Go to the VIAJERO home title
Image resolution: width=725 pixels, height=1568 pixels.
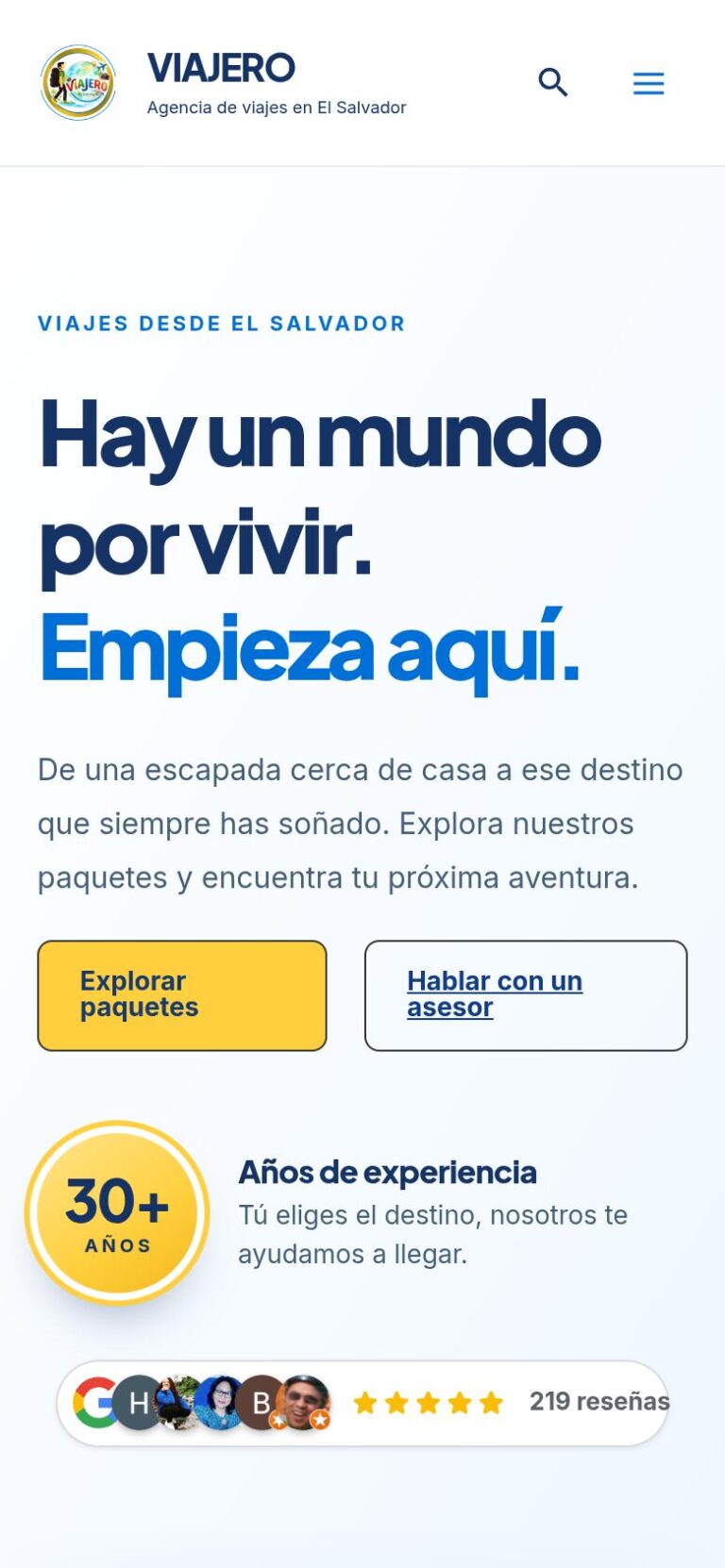pos(221,68)
